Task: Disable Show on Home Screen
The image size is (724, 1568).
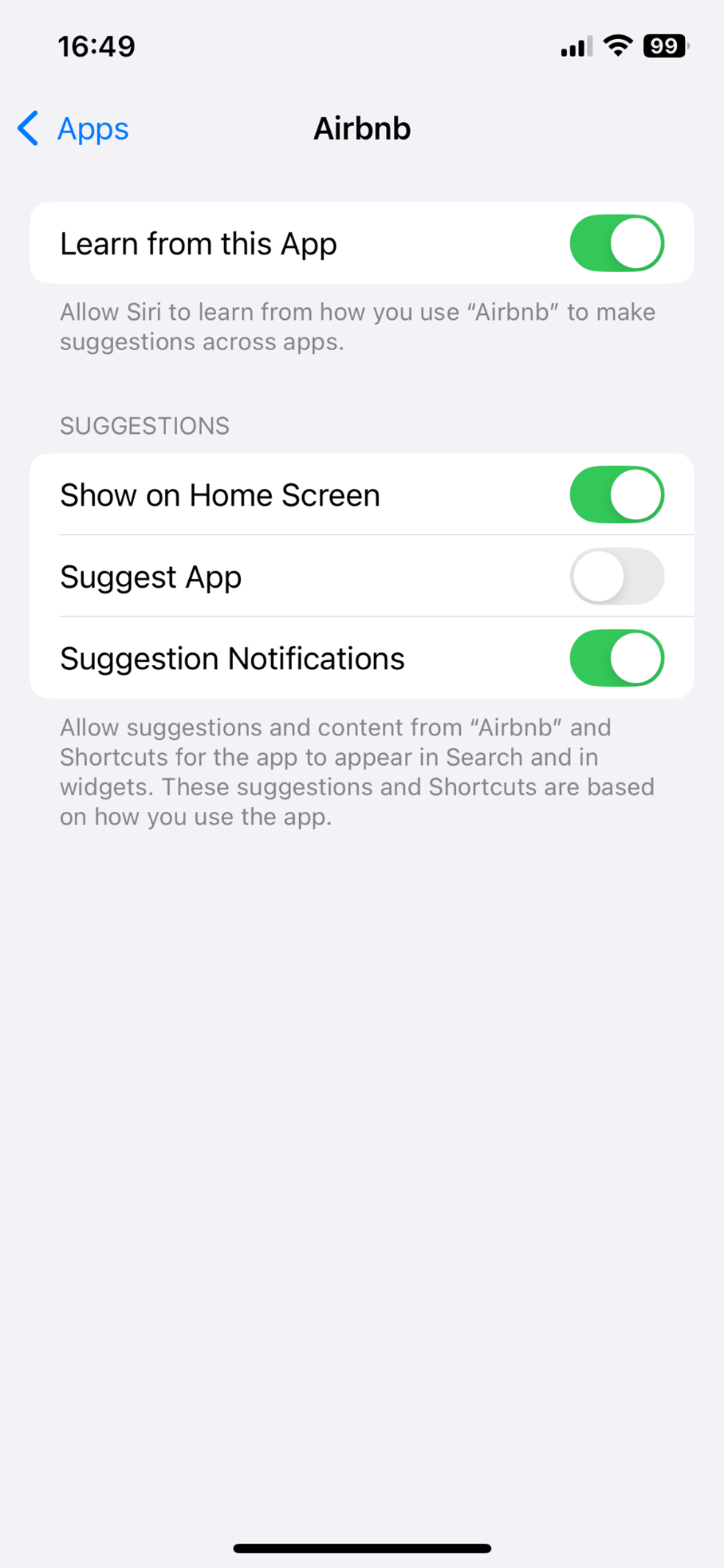Action: (x=616, y=495)
